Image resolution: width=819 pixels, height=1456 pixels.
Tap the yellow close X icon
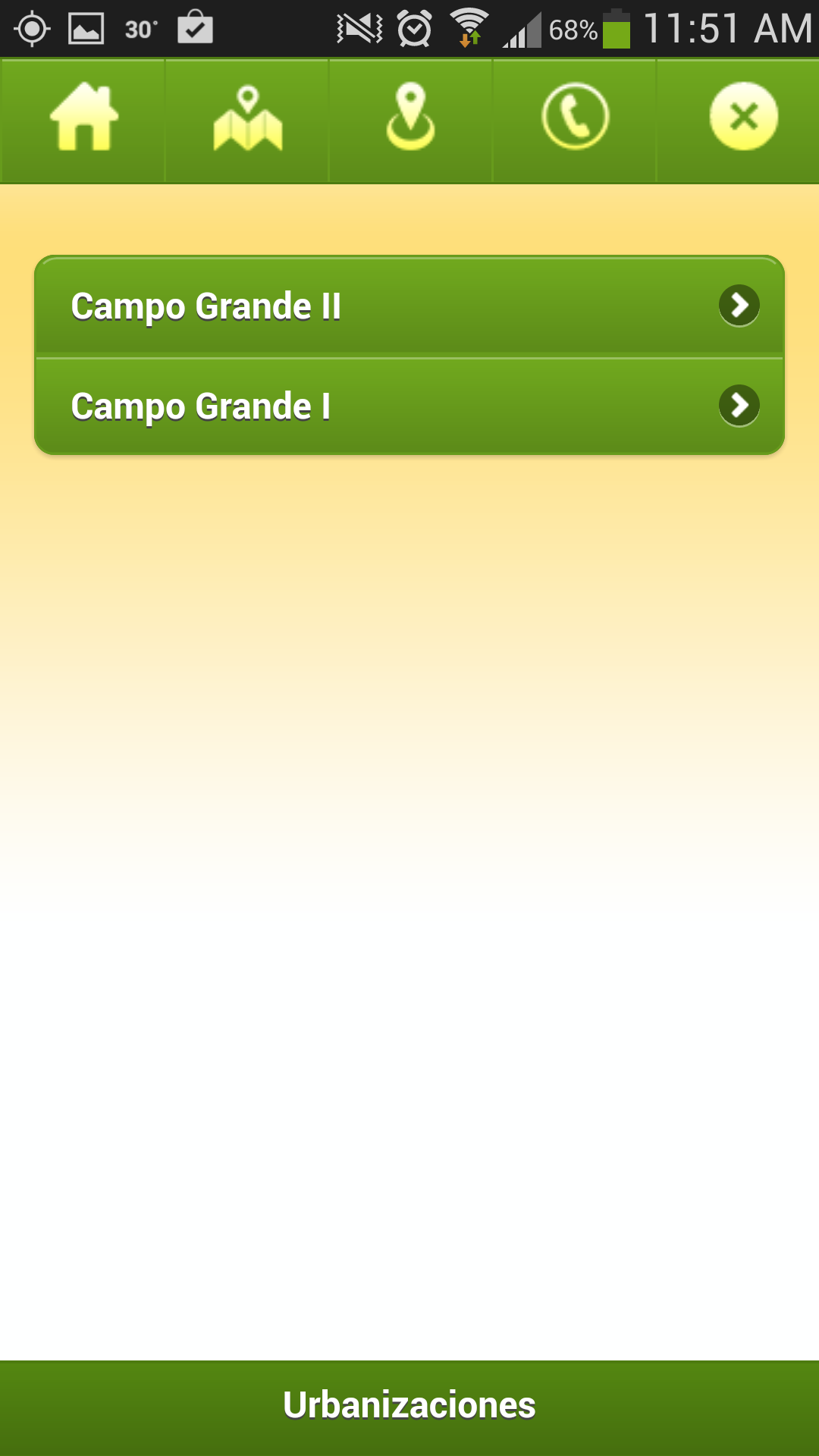[x=743, y=116]
